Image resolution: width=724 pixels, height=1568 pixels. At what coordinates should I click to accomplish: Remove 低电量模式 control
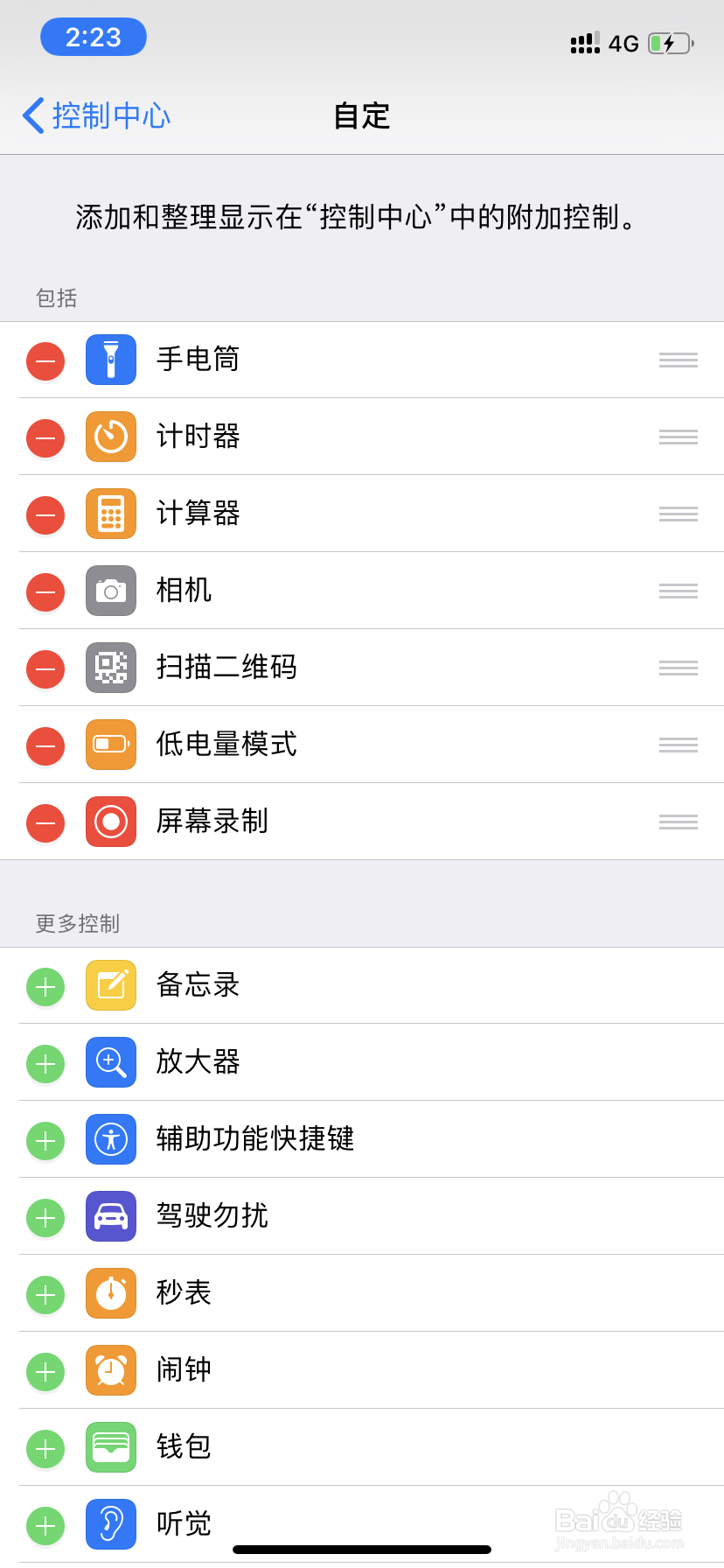[x=45, y=745]
